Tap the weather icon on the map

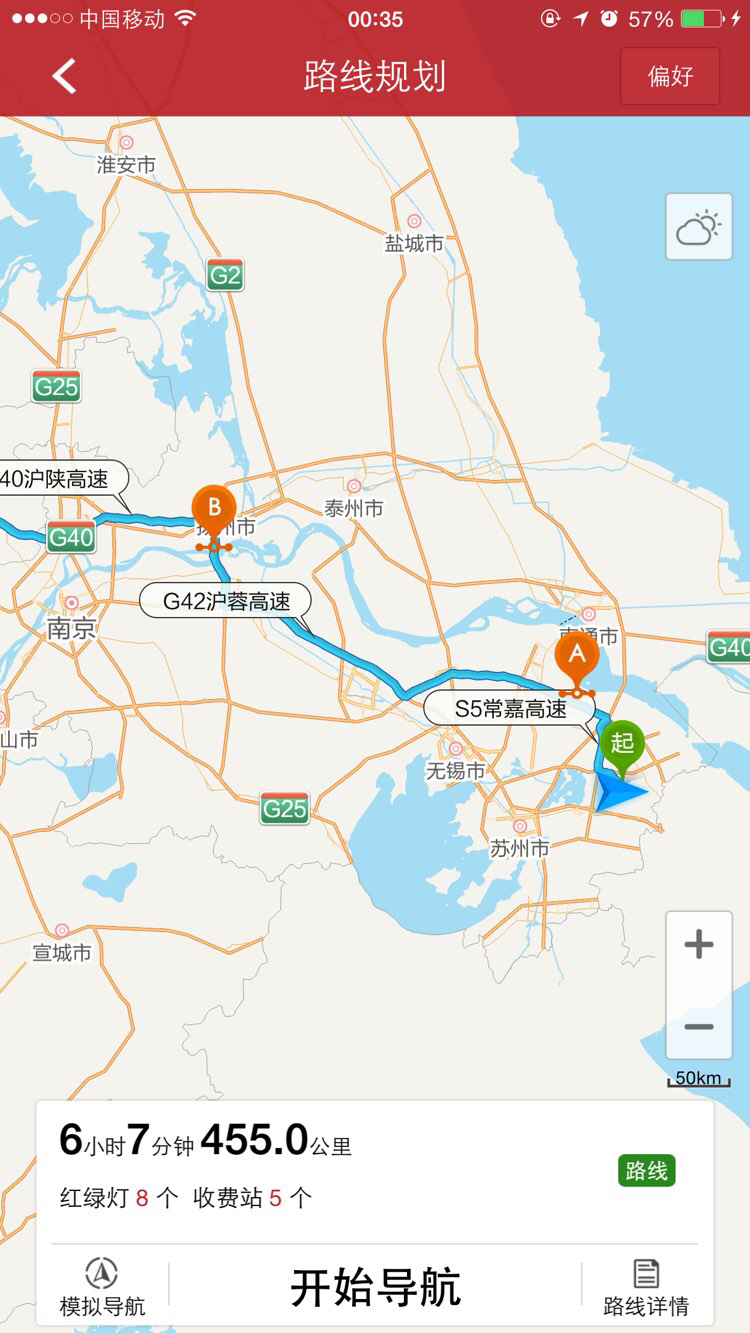699,227
